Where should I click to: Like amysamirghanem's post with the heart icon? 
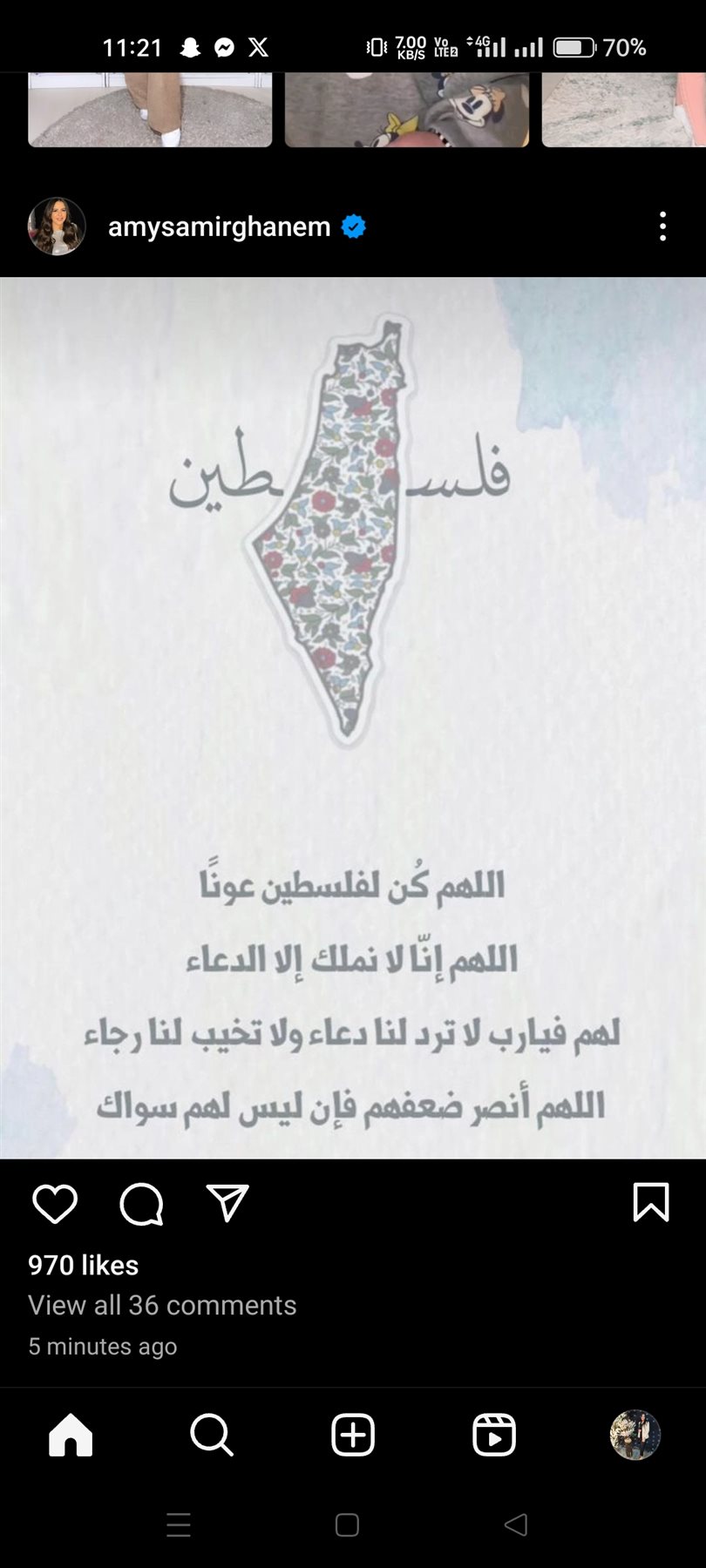(x=55, y=1204)
